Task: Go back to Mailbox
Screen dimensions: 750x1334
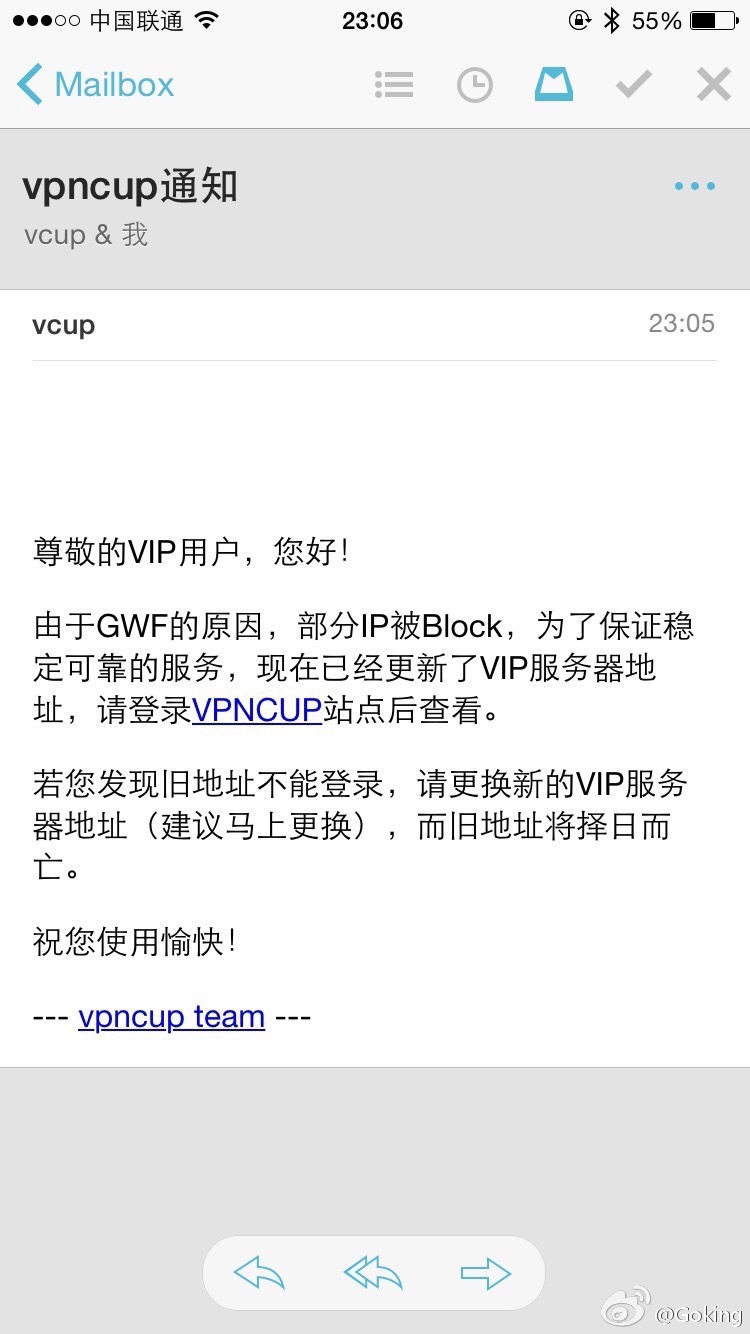Action: [x=96, y=85]
